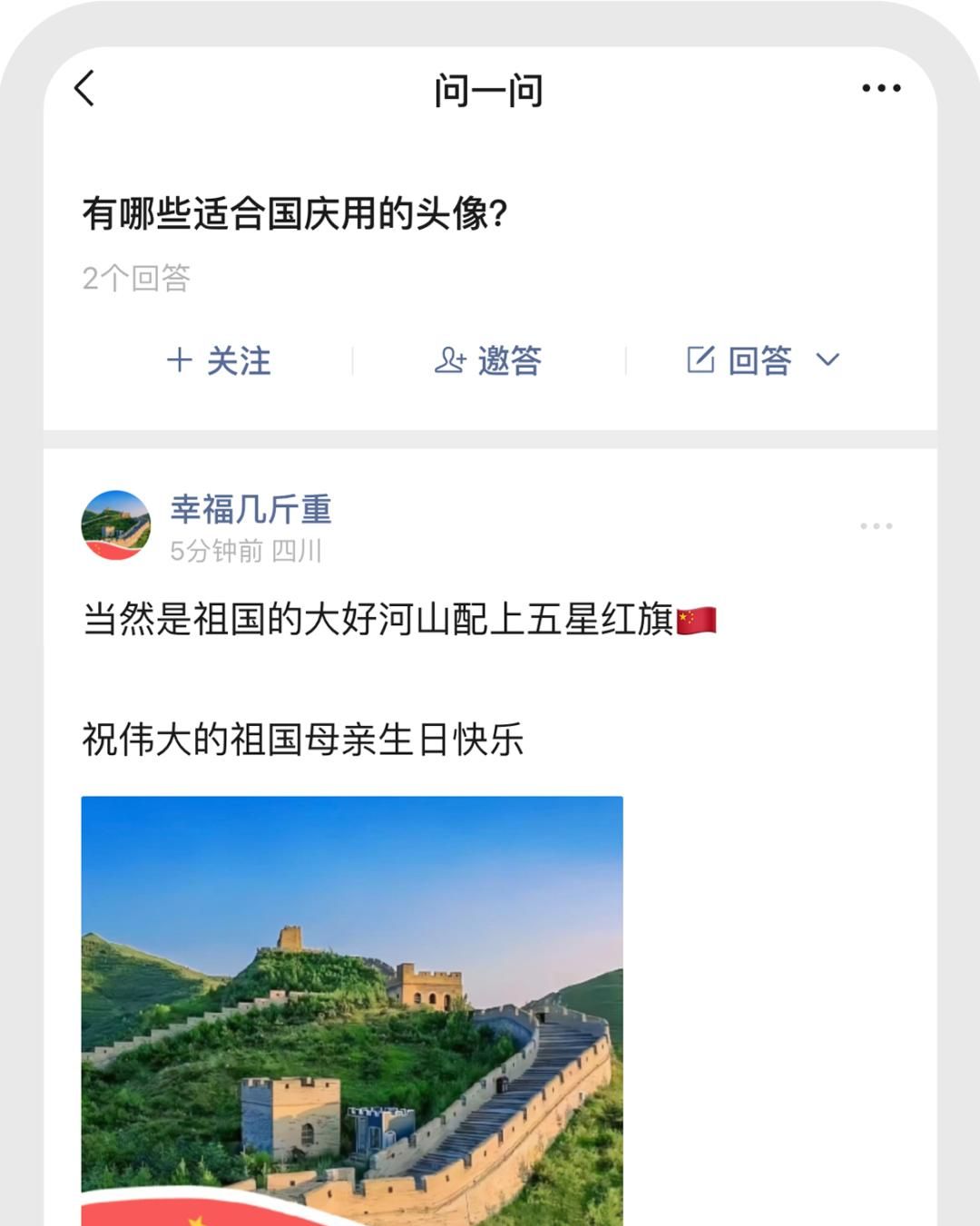Click the pencil icon next to 回答
Screen dimensions: 980x1226
point(700,358)
